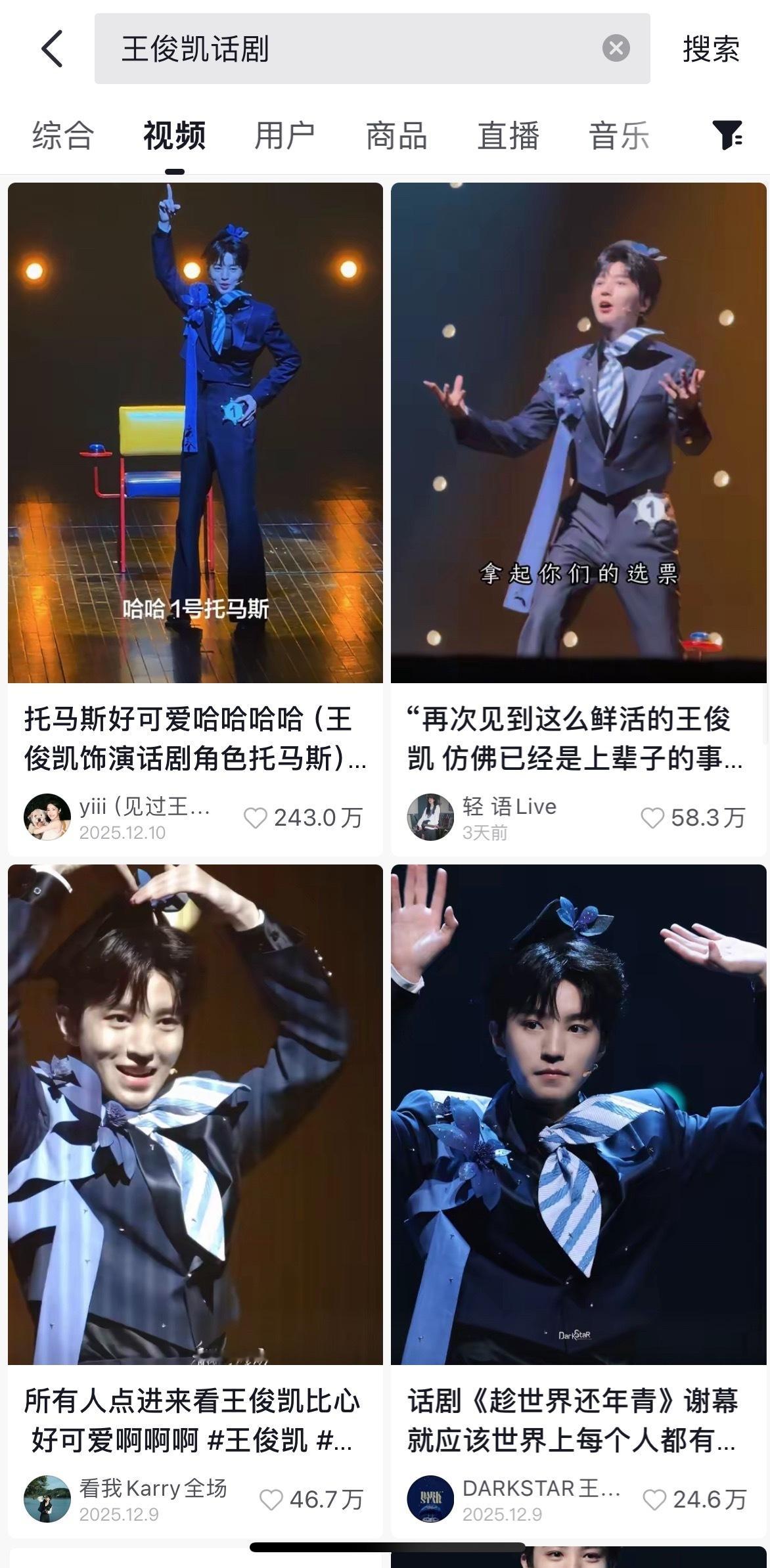Switch to the 音乐 tab

(x=618, y=135)
